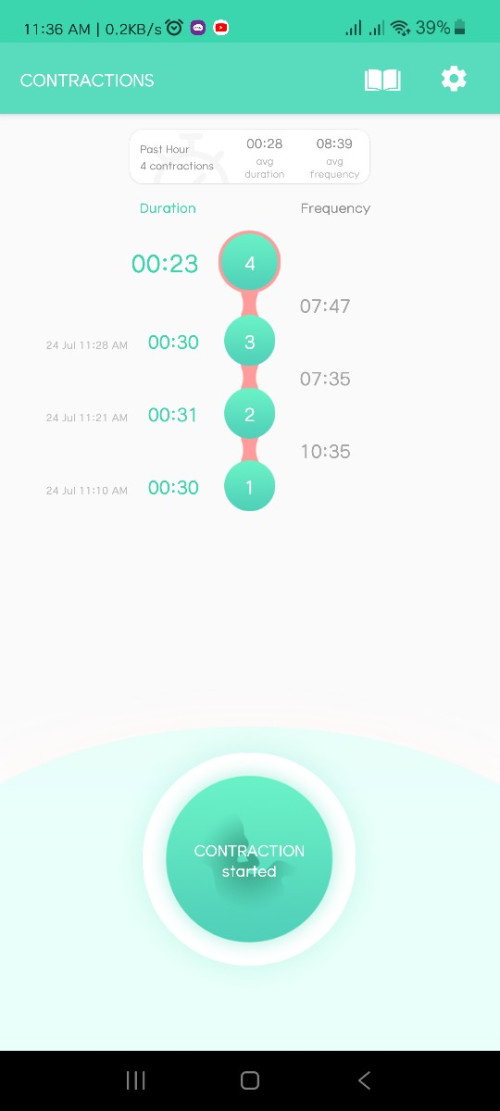
Task: Select contraction number 2 circle
Action: point(249,414)
